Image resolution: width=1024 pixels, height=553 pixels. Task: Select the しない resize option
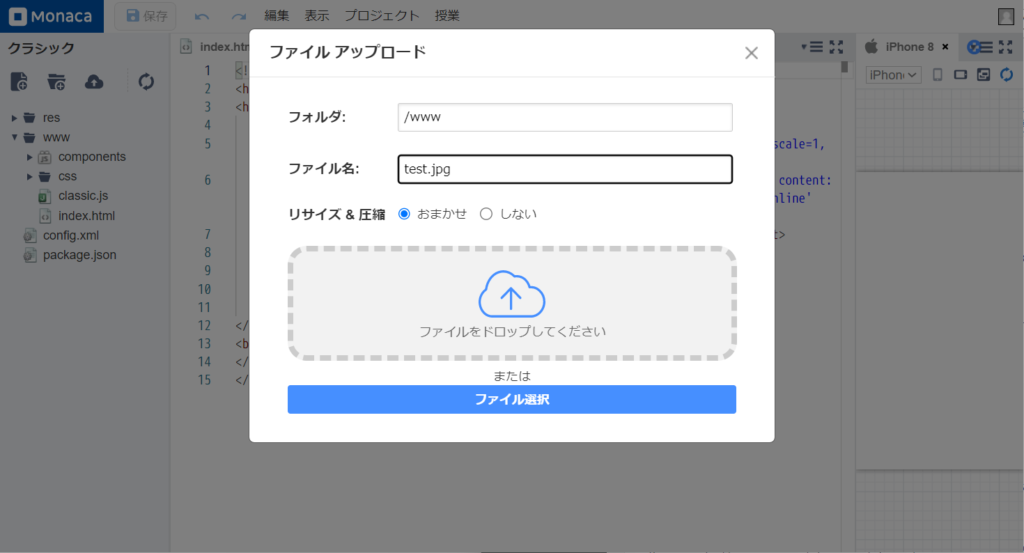tap(486, 214)
